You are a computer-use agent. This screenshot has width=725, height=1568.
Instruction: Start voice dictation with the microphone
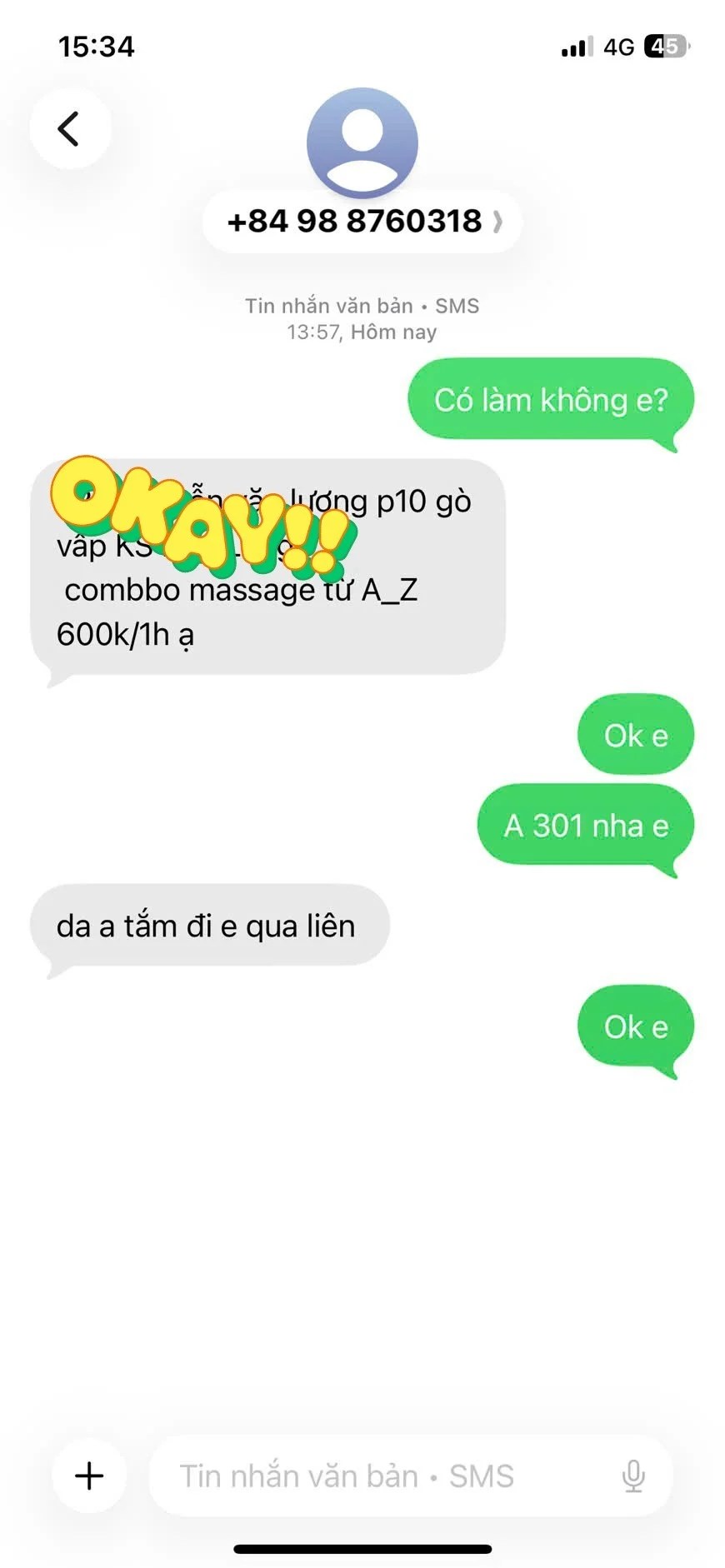[x=633, y=1476]
